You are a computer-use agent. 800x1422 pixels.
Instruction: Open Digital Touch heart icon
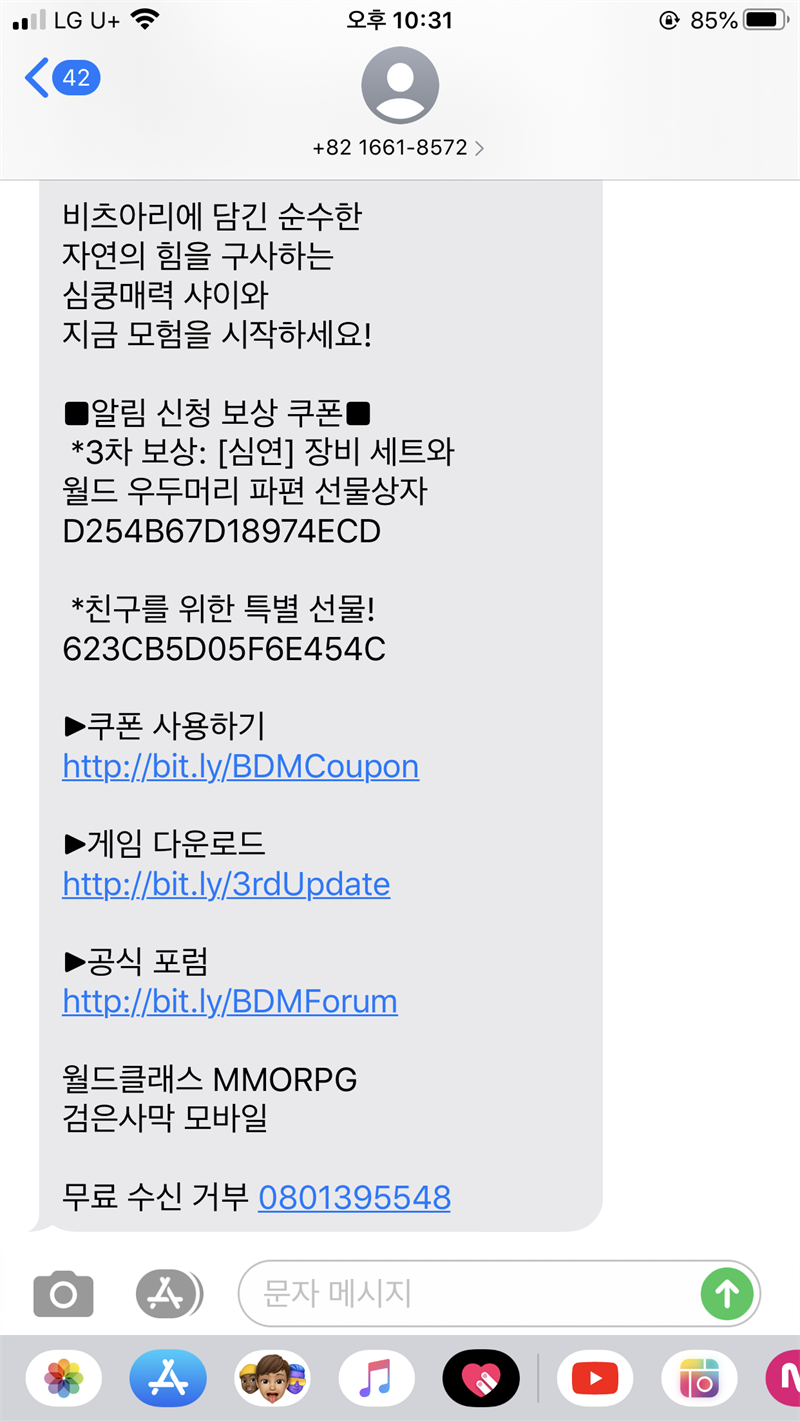[x=481, y=1380]
